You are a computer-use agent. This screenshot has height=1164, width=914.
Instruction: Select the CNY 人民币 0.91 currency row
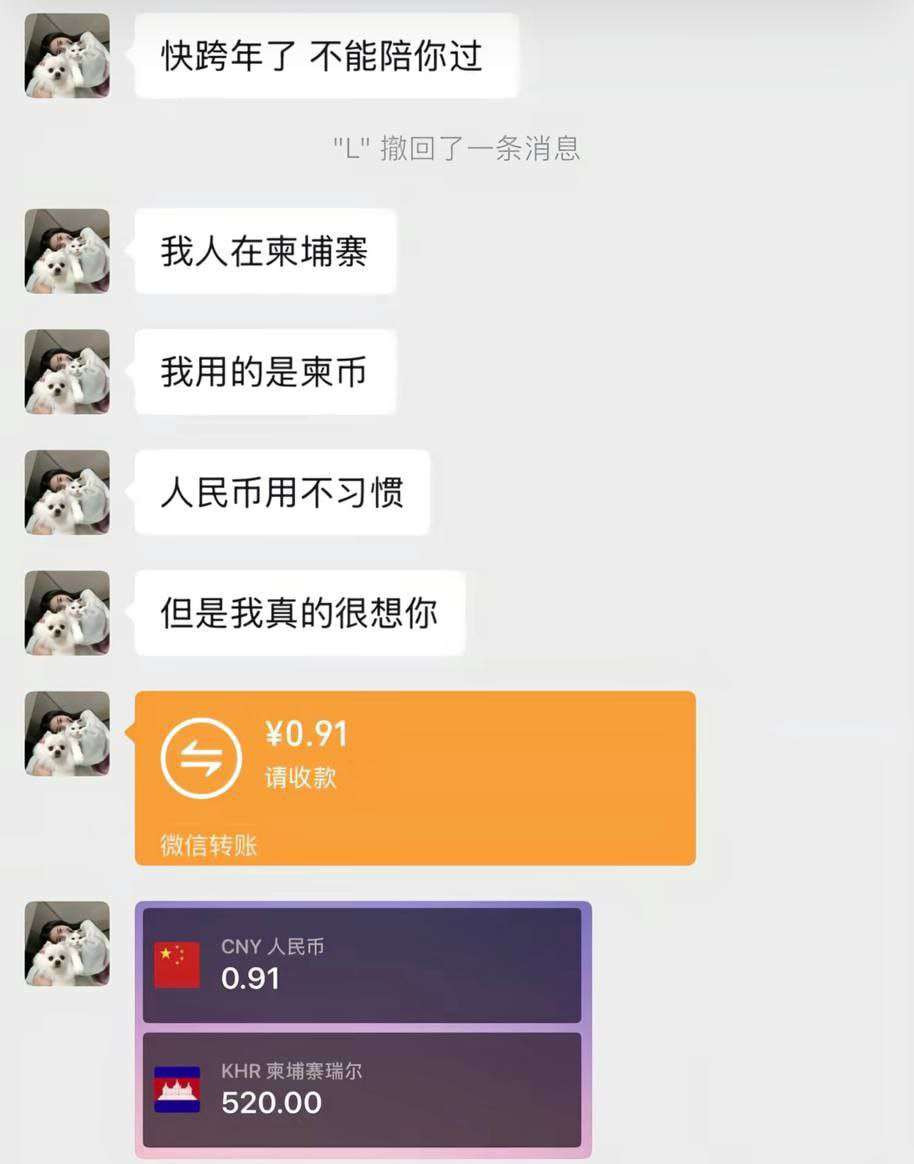[x=362, y=962]
